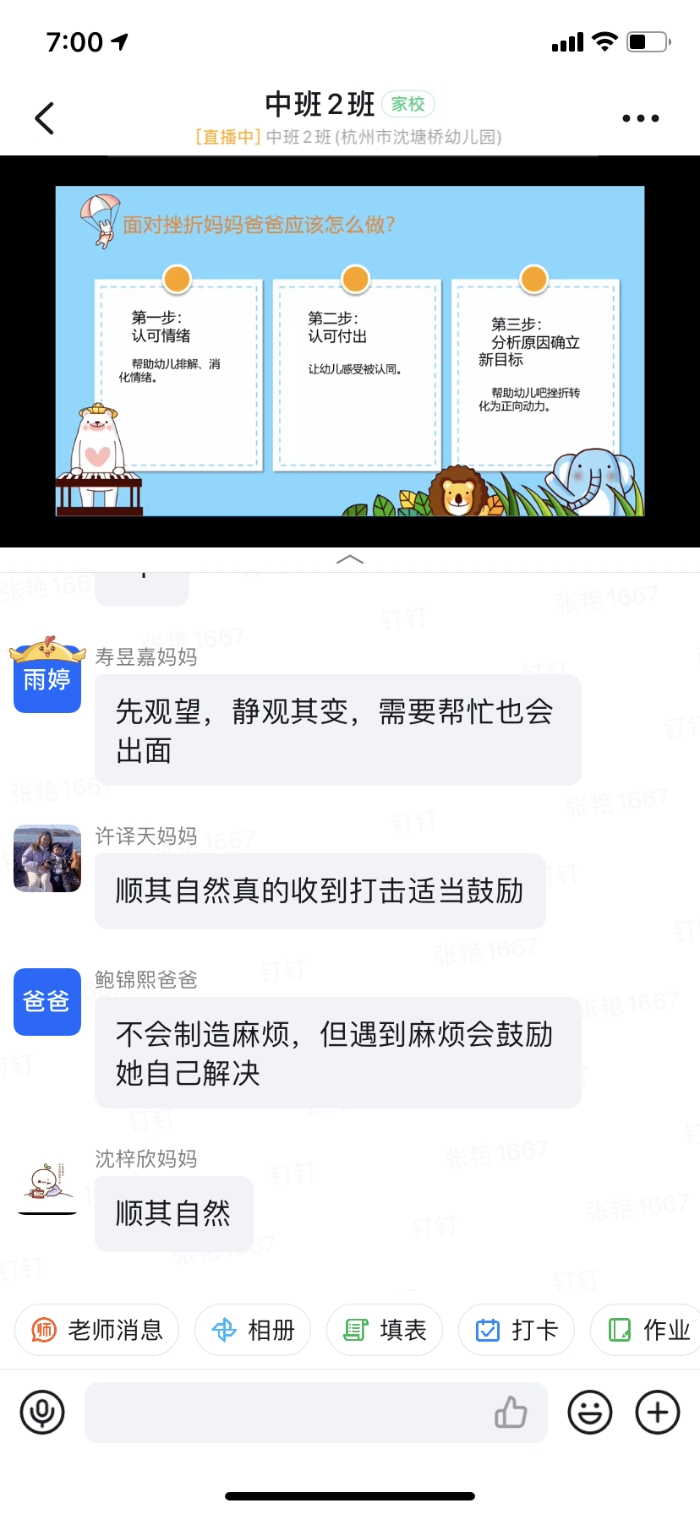View 许译天妈妈's profile photo

point(47,858)
